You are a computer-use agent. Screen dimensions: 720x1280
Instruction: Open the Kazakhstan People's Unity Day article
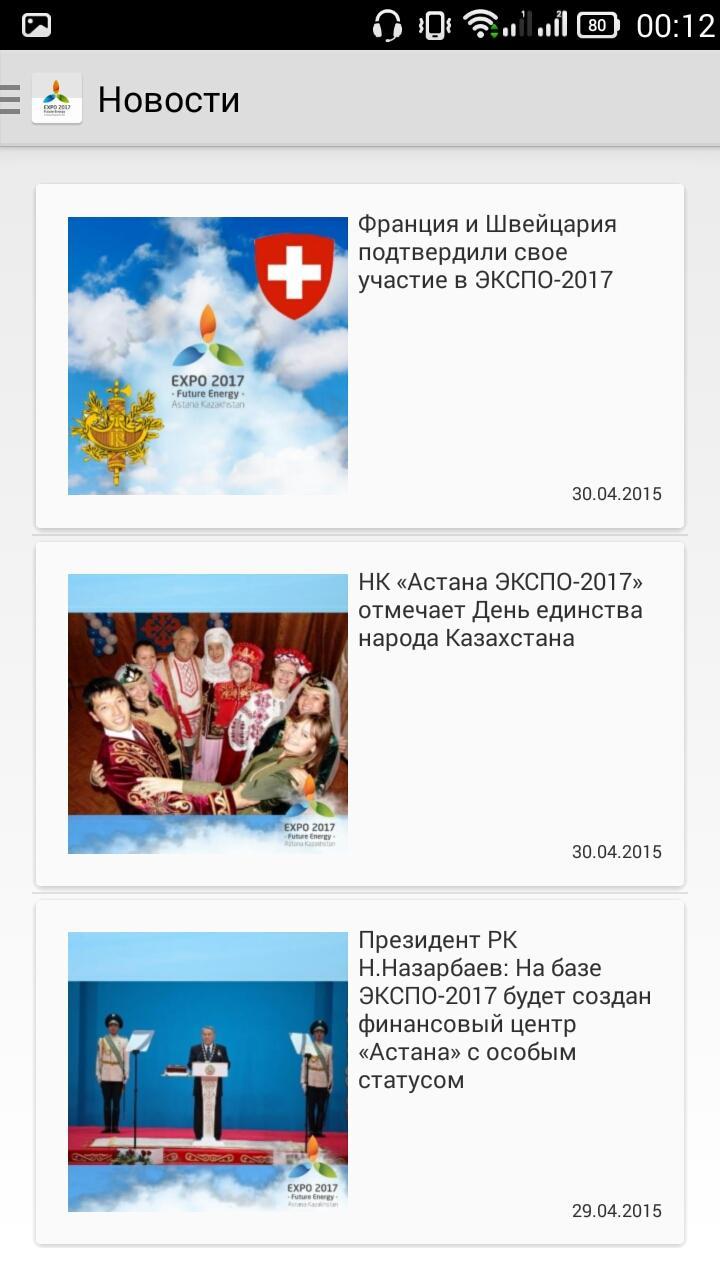pos(360,713)
